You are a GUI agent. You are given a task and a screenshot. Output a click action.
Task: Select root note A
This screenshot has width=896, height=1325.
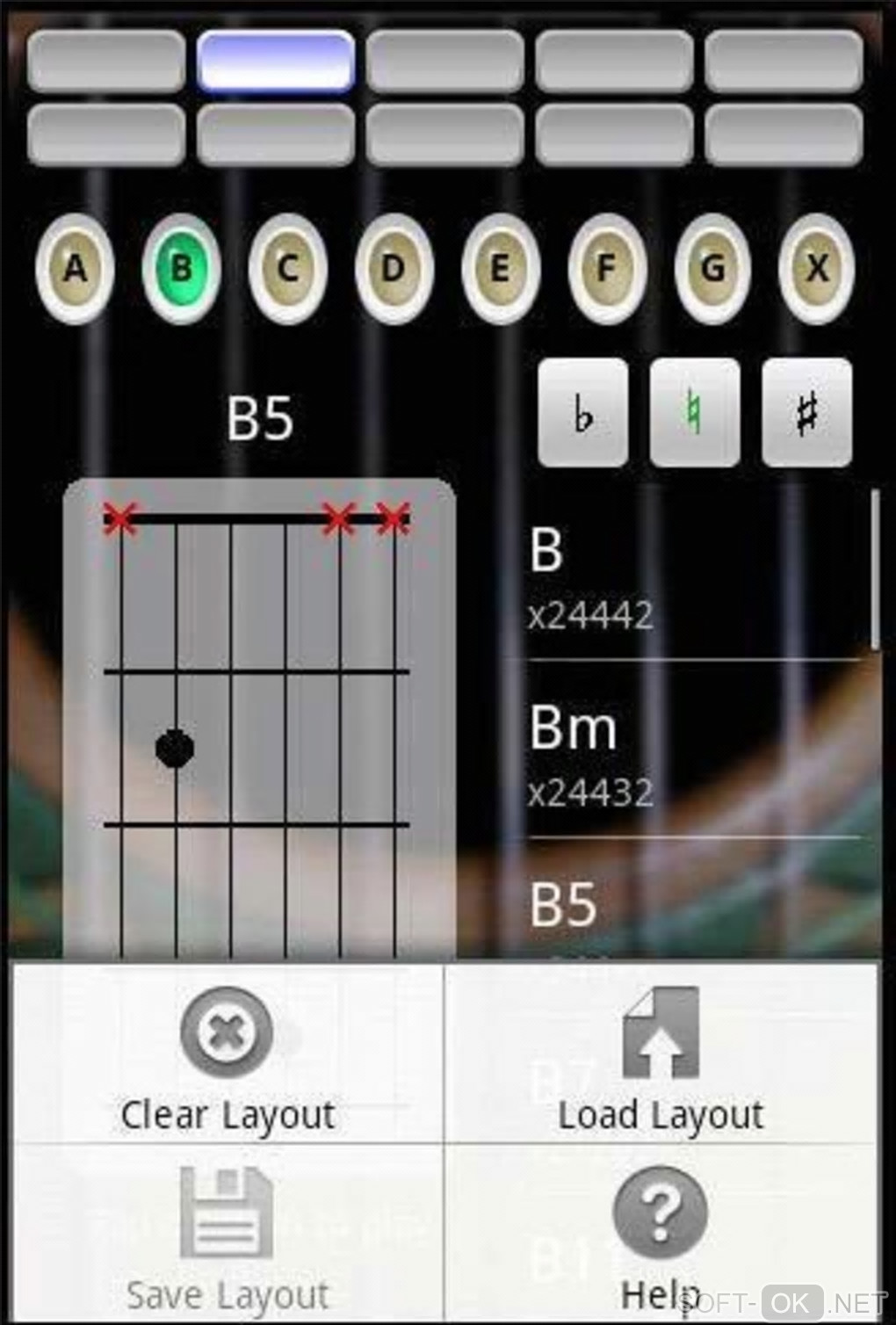(x=75, y=268)
